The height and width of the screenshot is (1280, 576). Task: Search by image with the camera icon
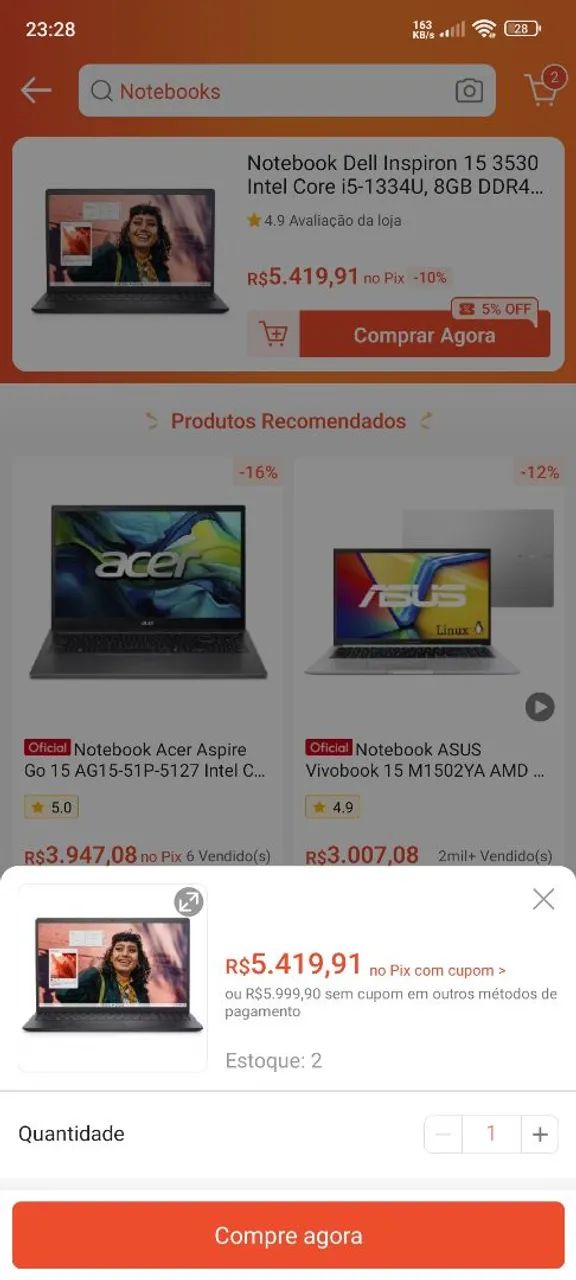point(469,91)
